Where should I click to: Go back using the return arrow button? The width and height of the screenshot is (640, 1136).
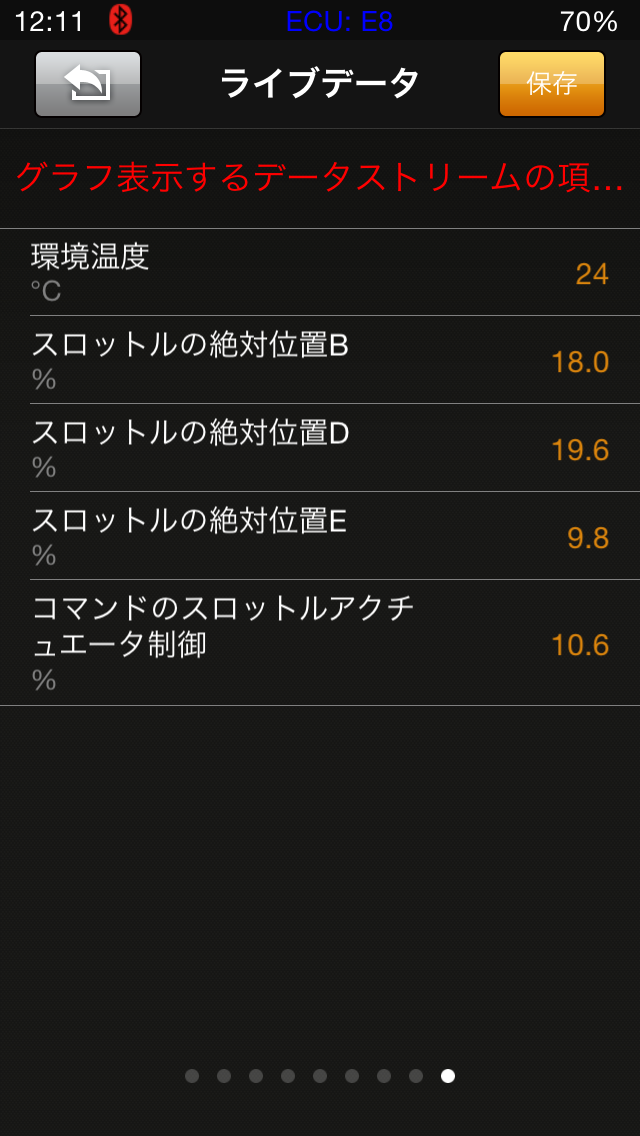coord(88,84)
